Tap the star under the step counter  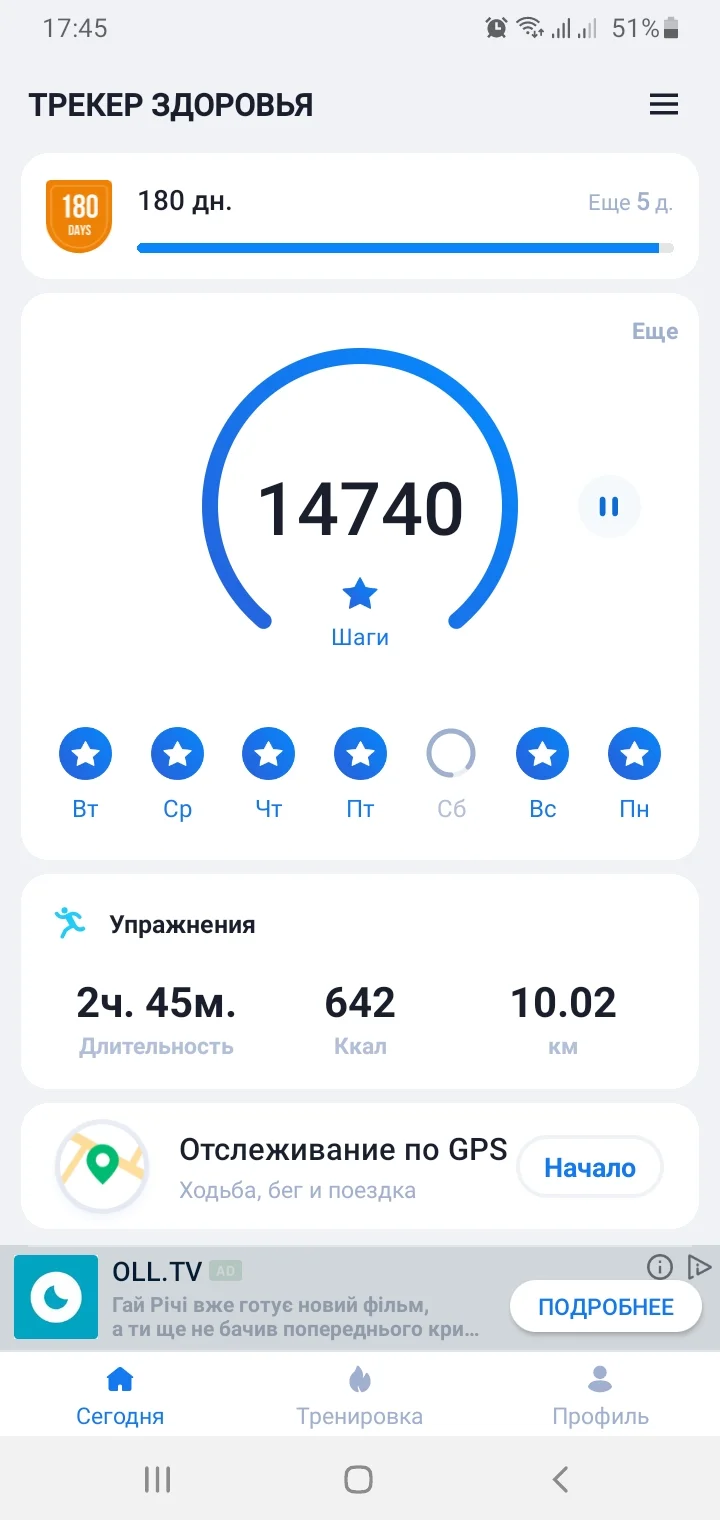pyautogui.click(x=359, y=593)
